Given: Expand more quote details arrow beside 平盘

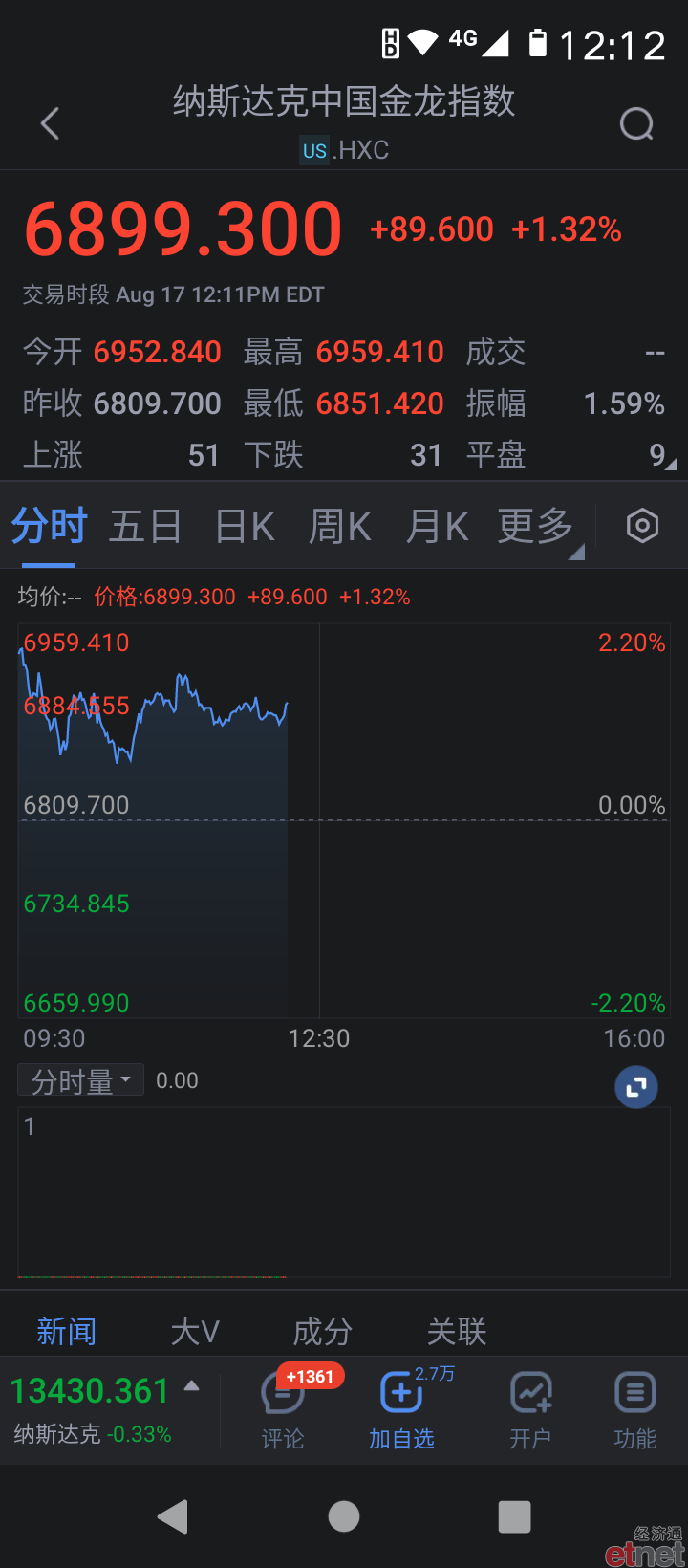Looking at the screenshot, I should (671, 464).
